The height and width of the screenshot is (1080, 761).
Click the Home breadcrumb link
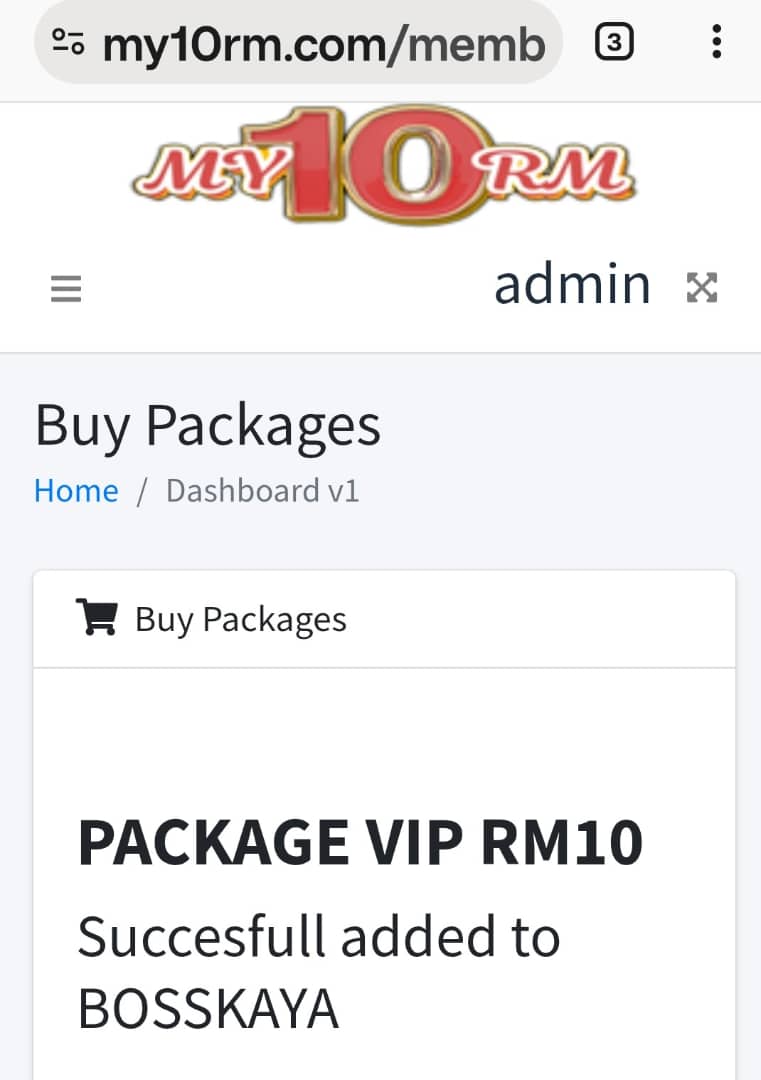pyautogui.click(x=76, y=491)
